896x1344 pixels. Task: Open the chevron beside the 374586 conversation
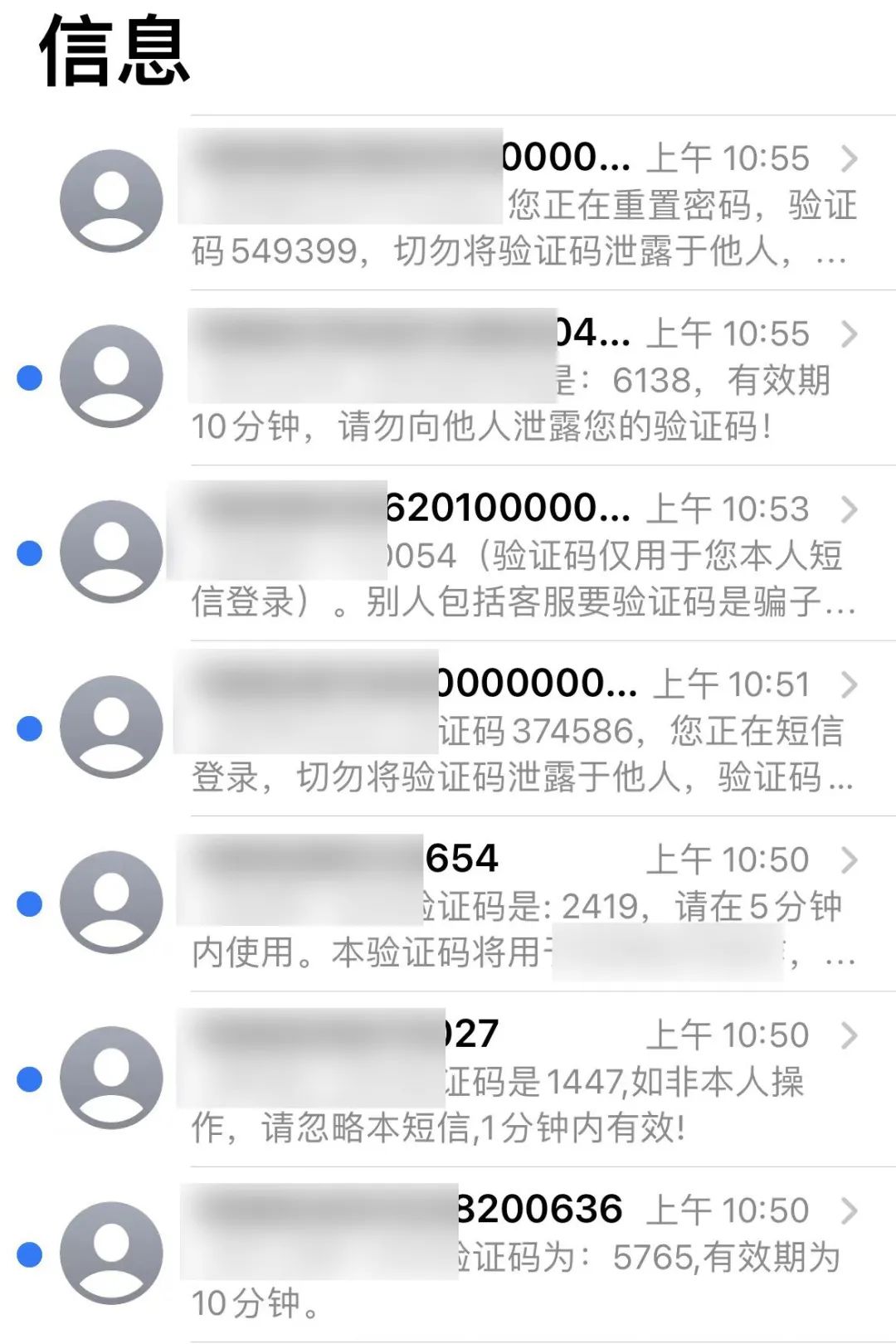pos(850,684)
